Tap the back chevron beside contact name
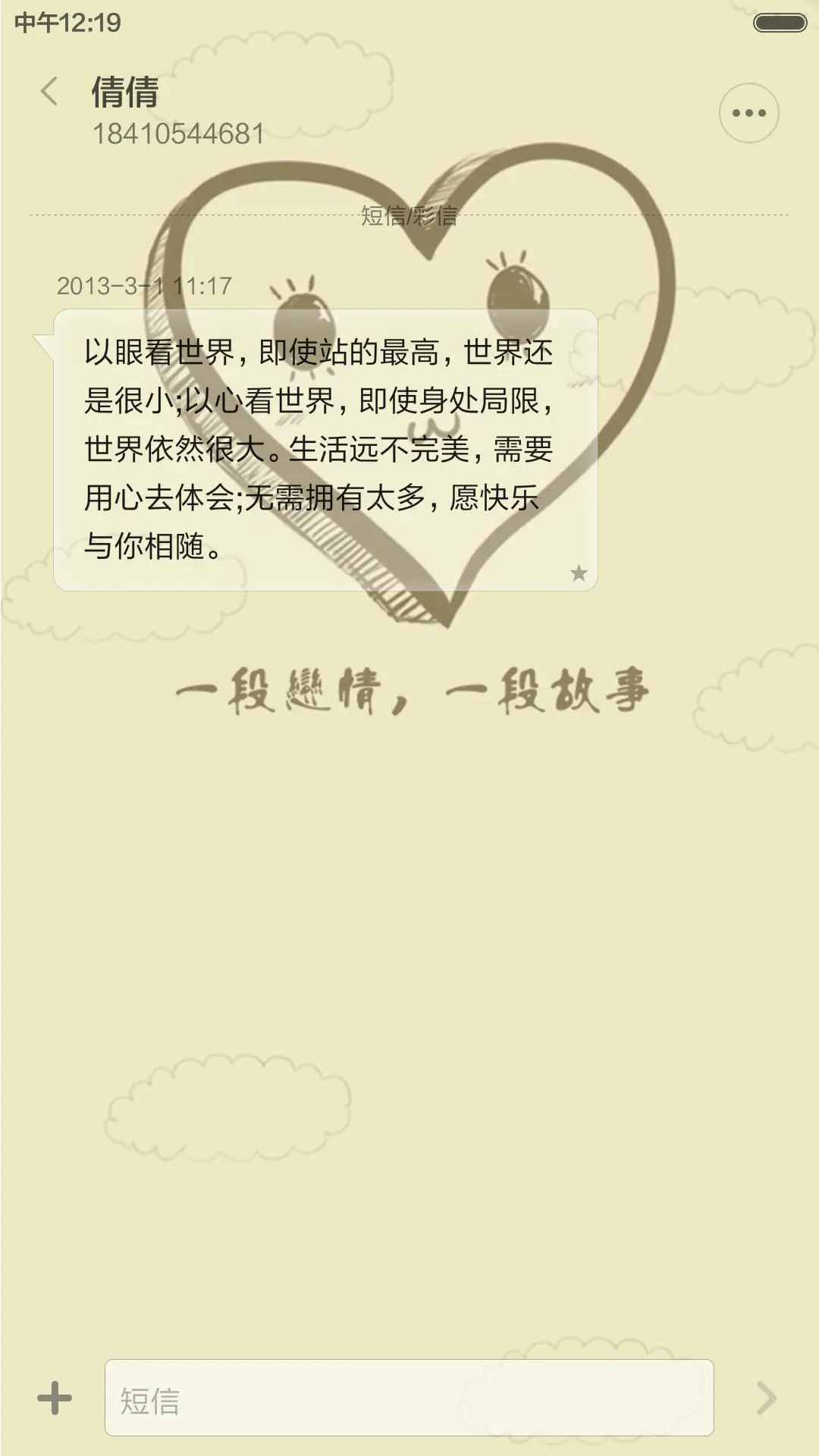 pyautogui.click(x=50, y=91)
